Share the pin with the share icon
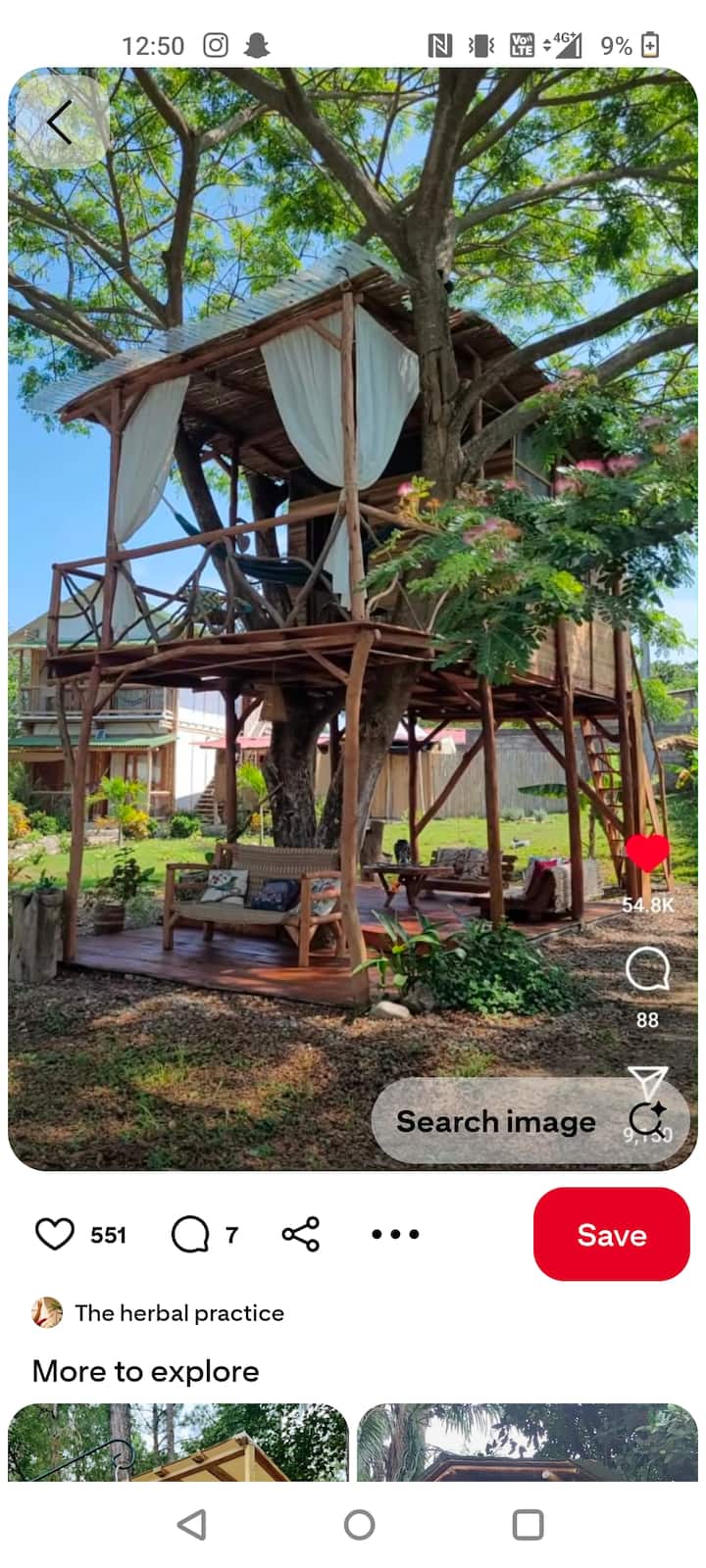 click(x=299, y=1234)
